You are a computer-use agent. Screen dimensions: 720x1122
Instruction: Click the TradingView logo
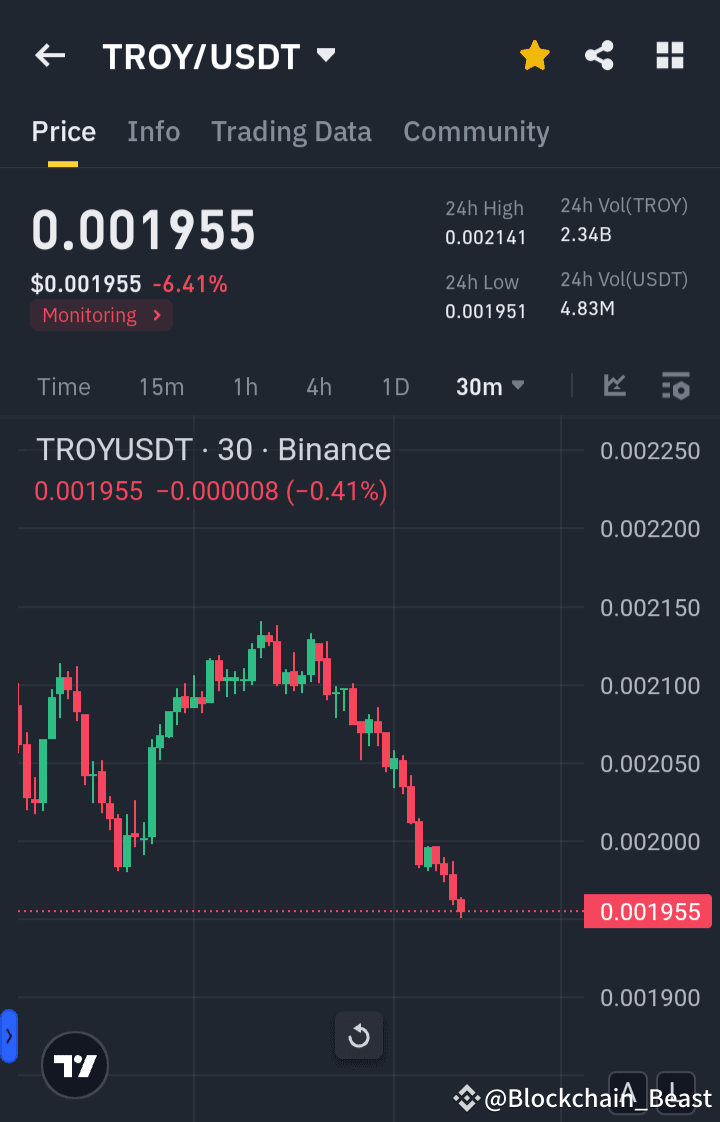point(75,1064)
